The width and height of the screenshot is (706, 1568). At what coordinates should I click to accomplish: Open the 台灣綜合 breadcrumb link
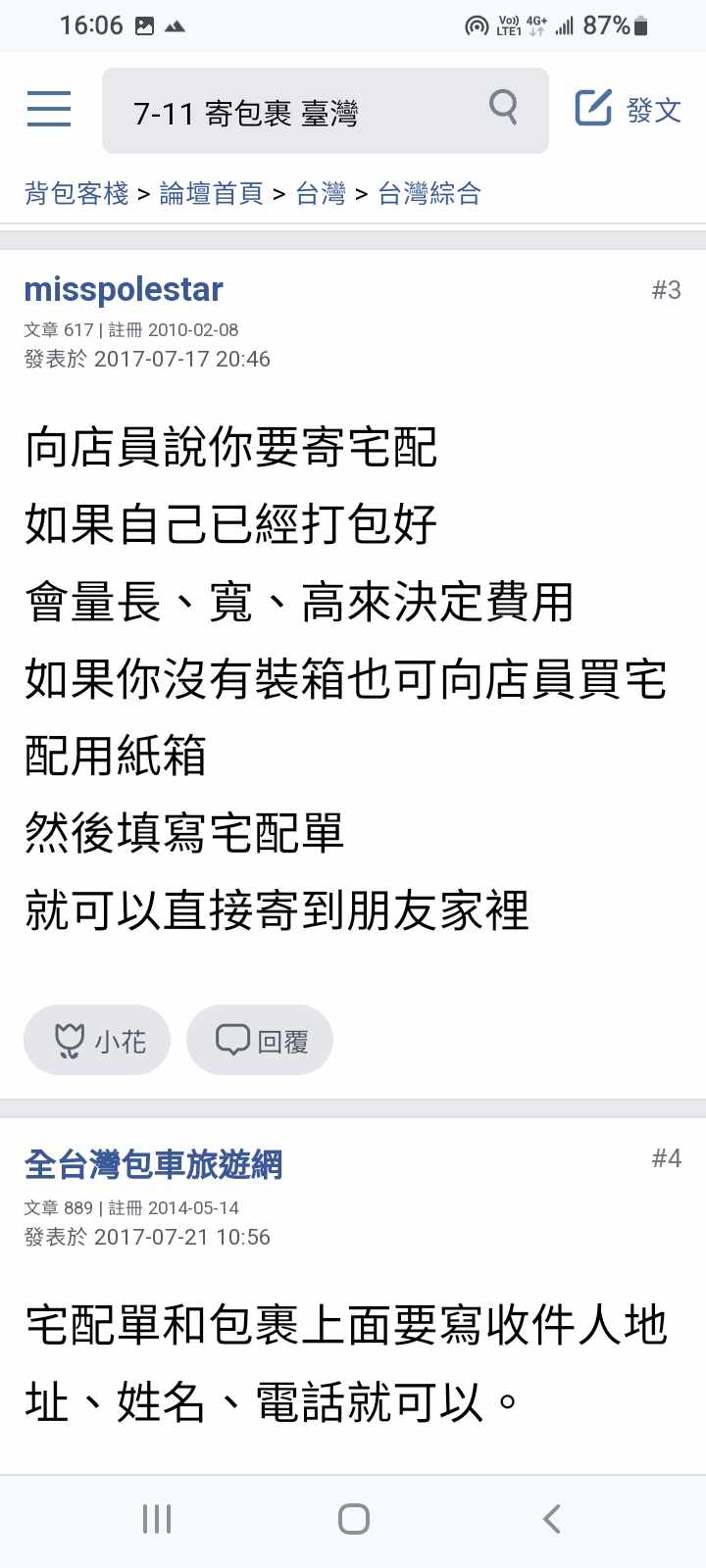(x=429, y=193)
